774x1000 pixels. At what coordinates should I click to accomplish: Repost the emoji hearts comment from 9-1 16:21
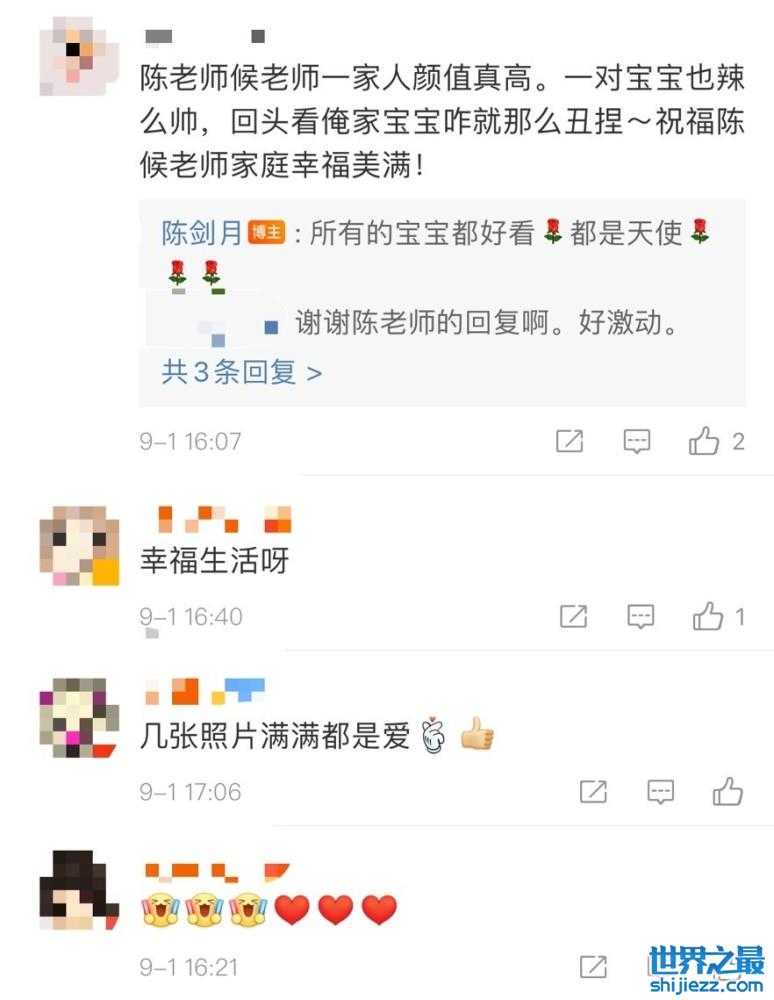click(x=593, y=967)
